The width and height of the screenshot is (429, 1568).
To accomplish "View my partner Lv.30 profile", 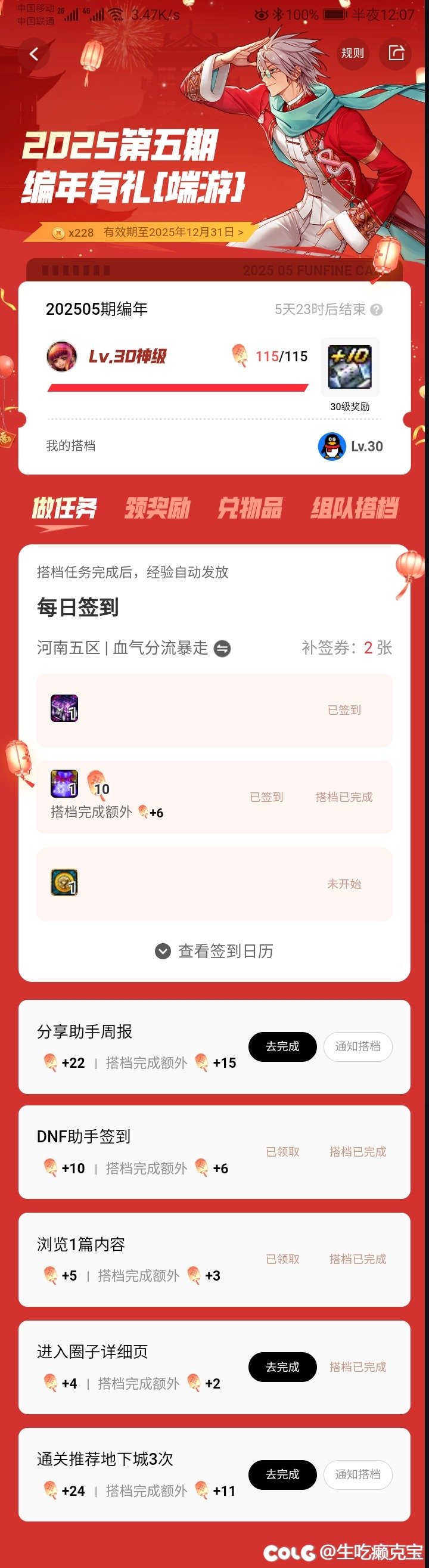I will [350, 447].
